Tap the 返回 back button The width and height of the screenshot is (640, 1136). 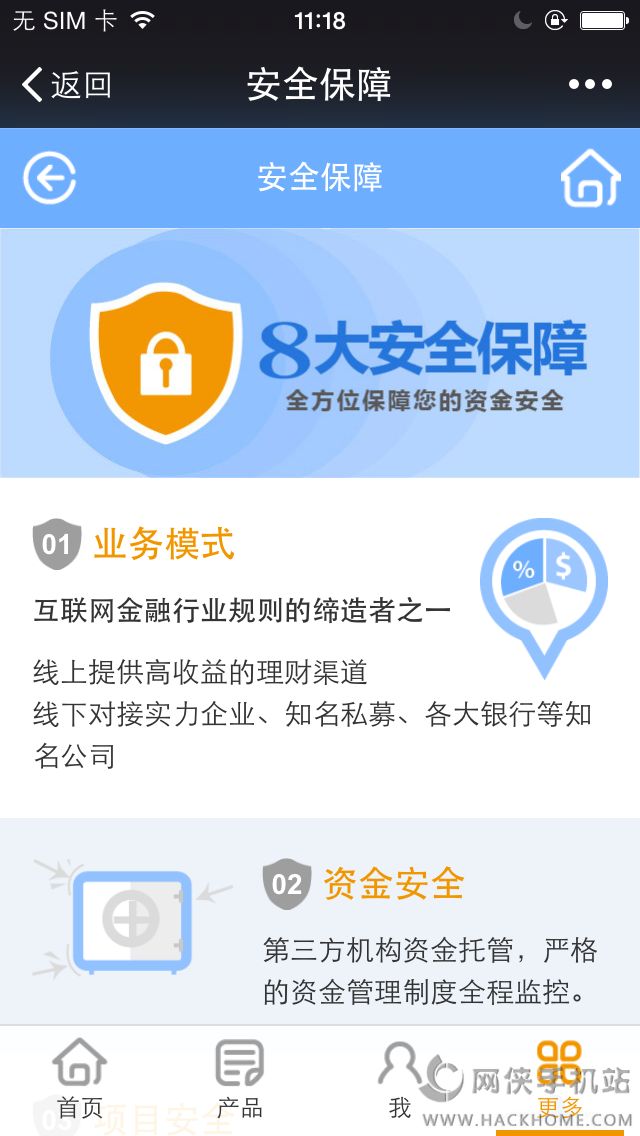66,85
